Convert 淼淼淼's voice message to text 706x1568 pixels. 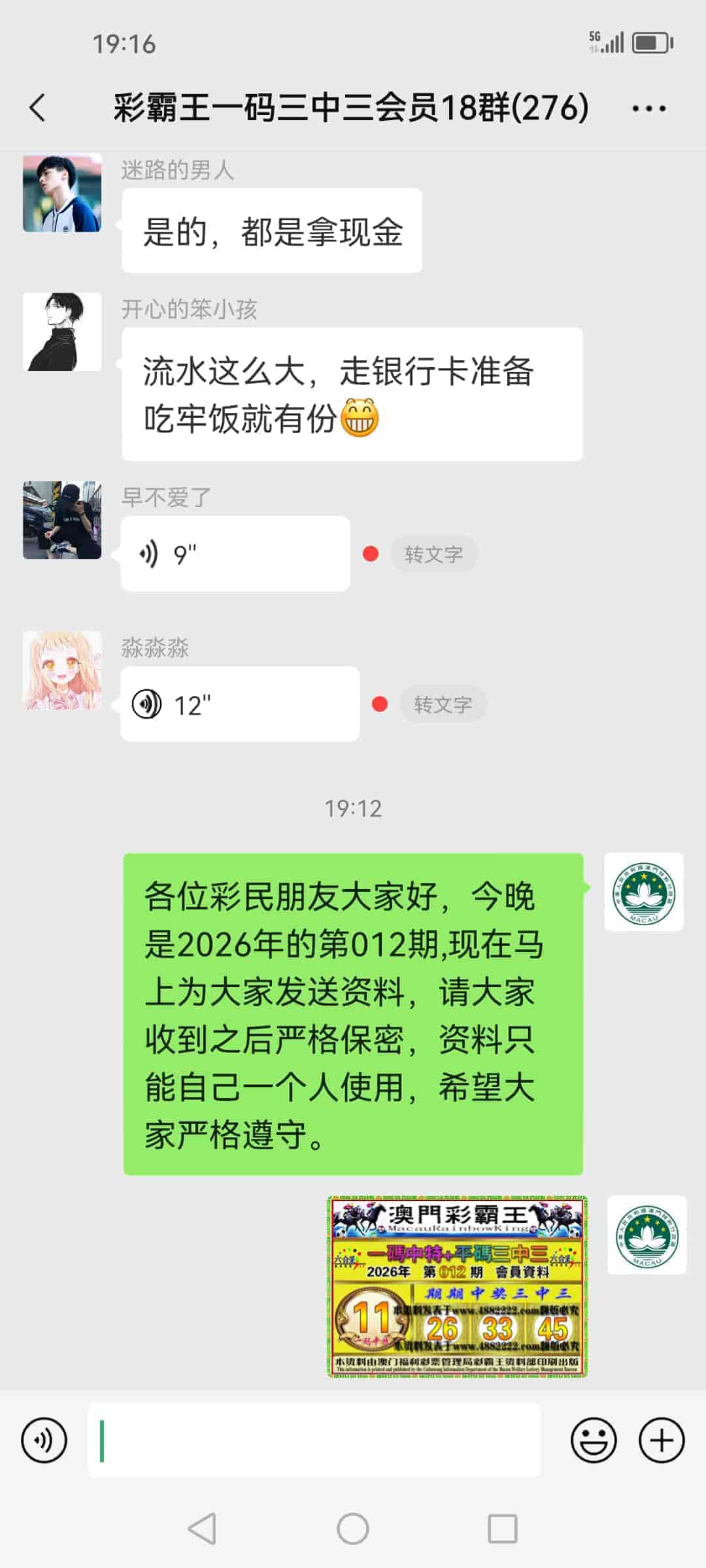coord(443,704)
